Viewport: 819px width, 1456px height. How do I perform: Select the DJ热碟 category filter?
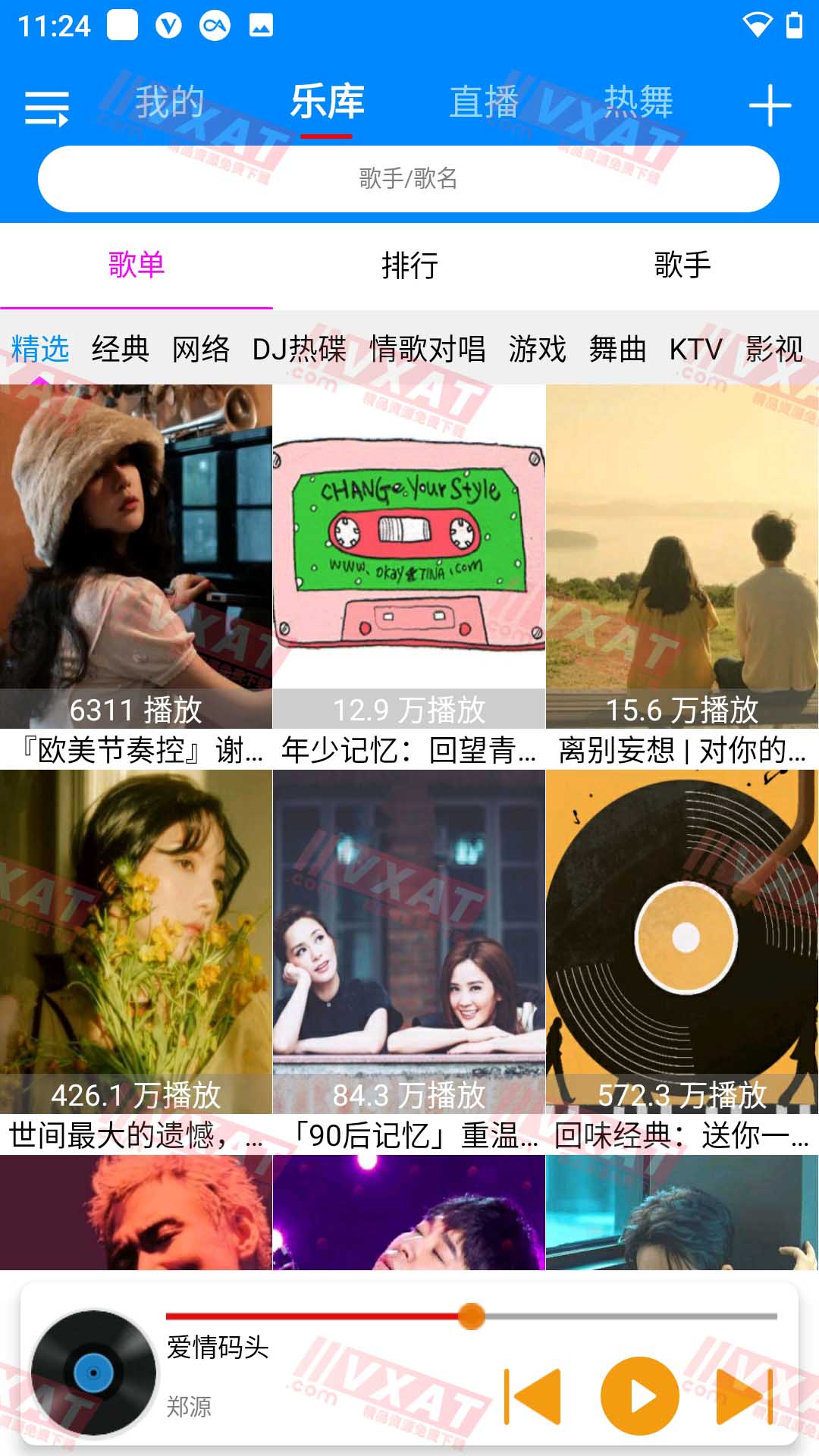click(301, 350)
